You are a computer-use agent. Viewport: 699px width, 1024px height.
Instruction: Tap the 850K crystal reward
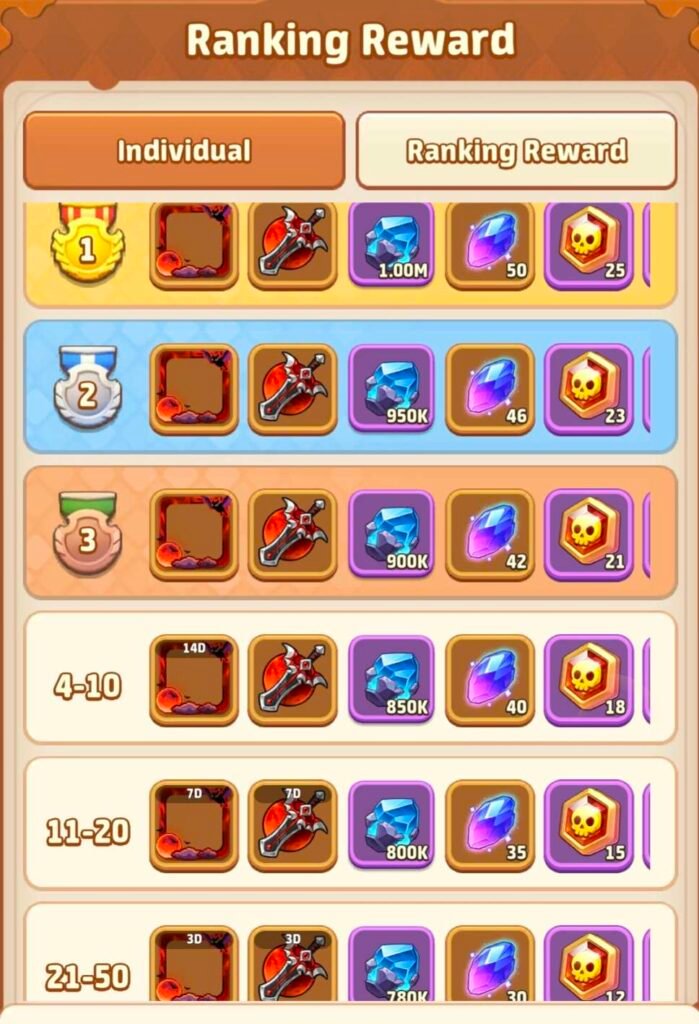pos(391,680)
